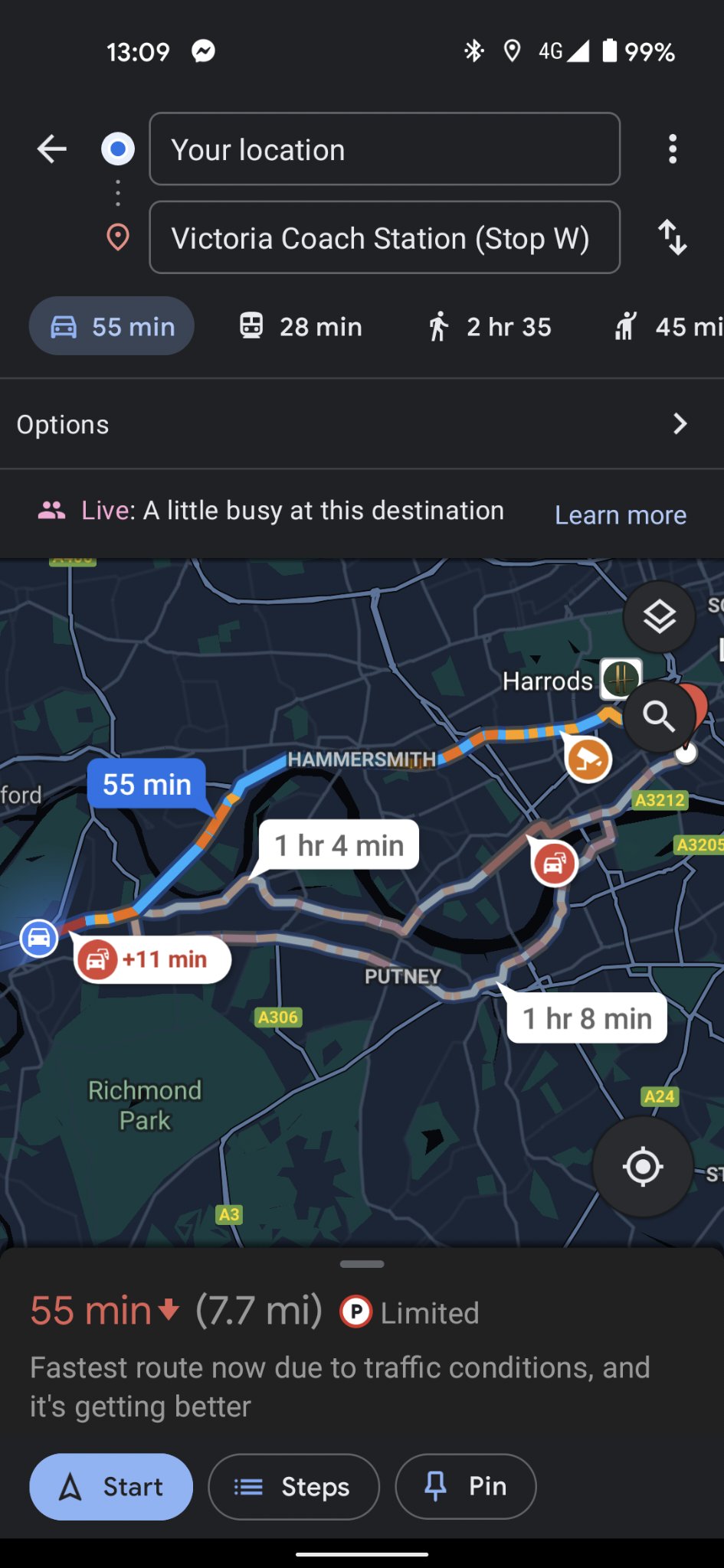The height and width of the screenshot is (1568, 724).
Task: Tap Learn more about live busyness
Action: pyautogui.click(x=620, y=515)
